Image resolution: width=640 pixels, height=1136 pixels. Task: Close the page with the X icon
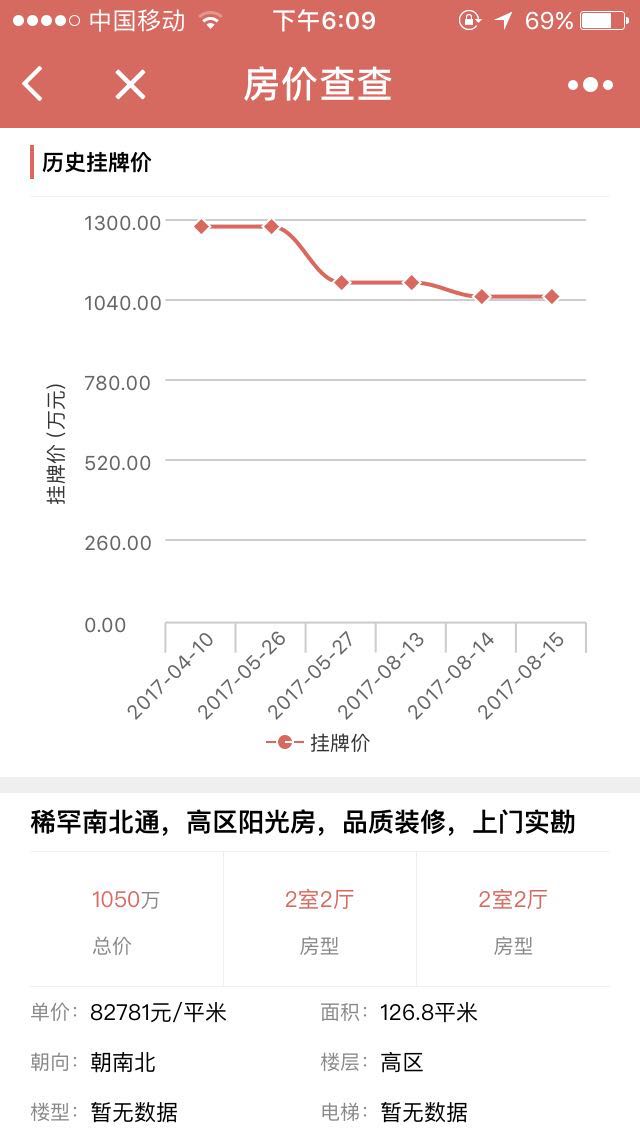click(130, 85)
